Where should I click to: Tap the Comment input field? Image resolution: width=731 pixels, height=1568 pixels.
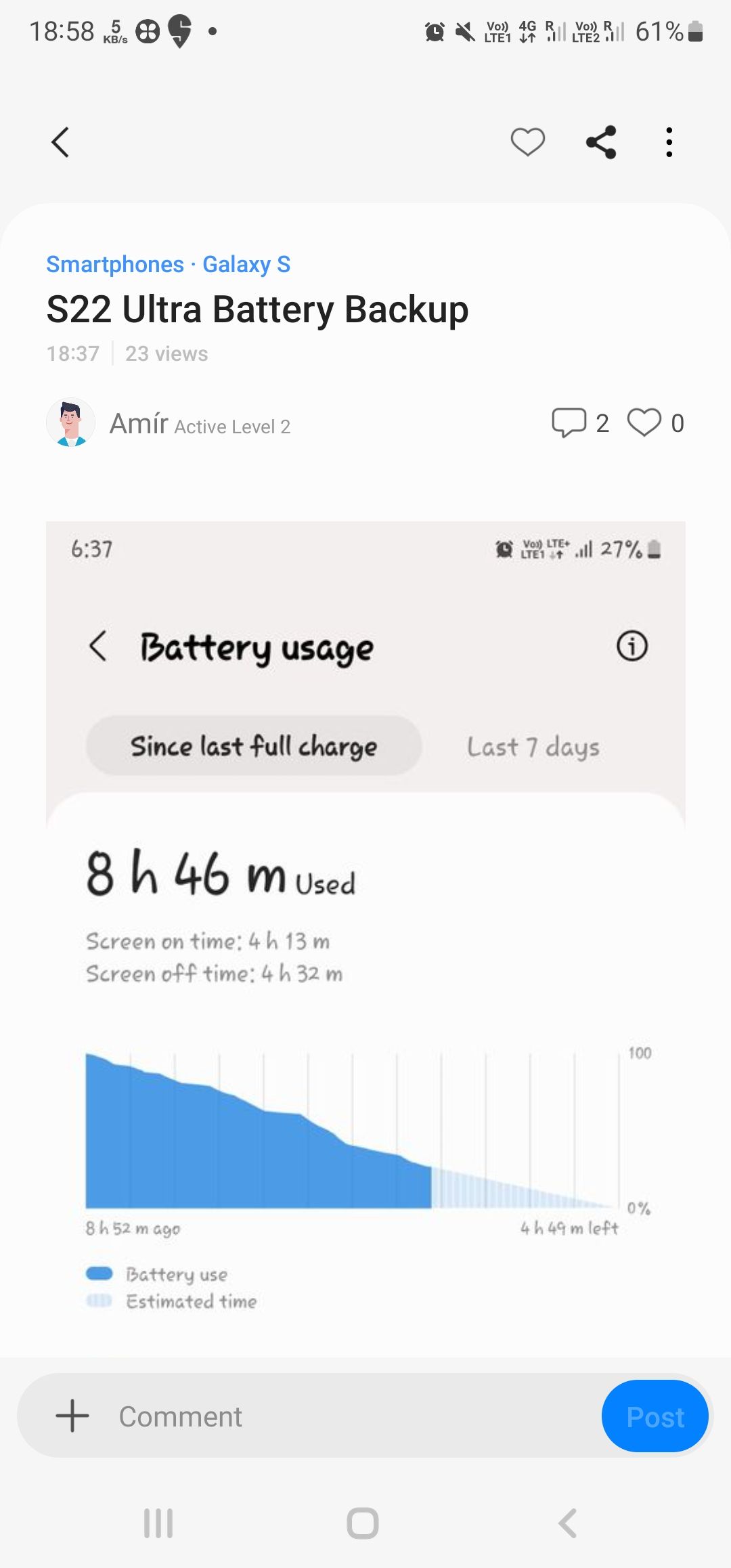tap(271, 1416)
